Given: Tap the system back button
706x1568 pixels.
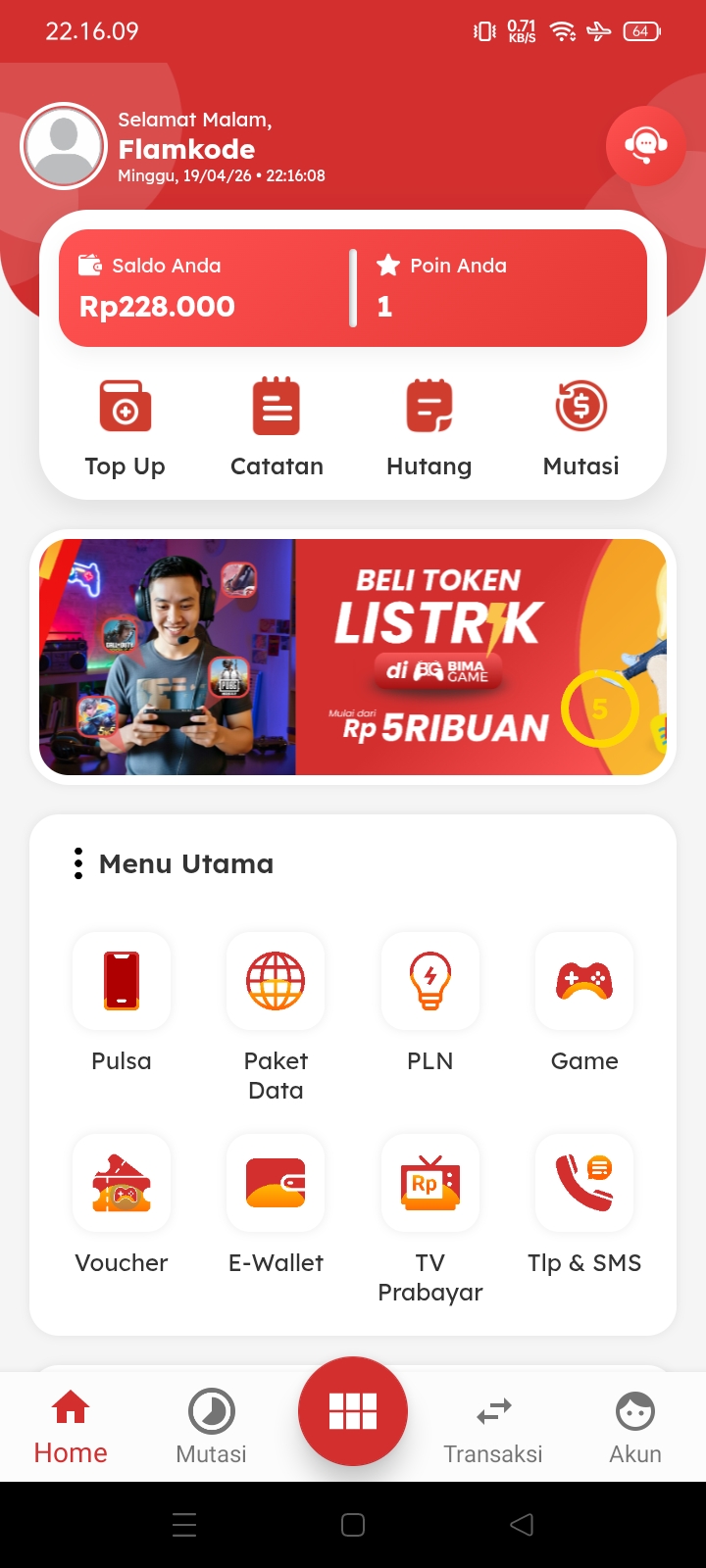Looking at the screenshot, I should click(523, 1524).
